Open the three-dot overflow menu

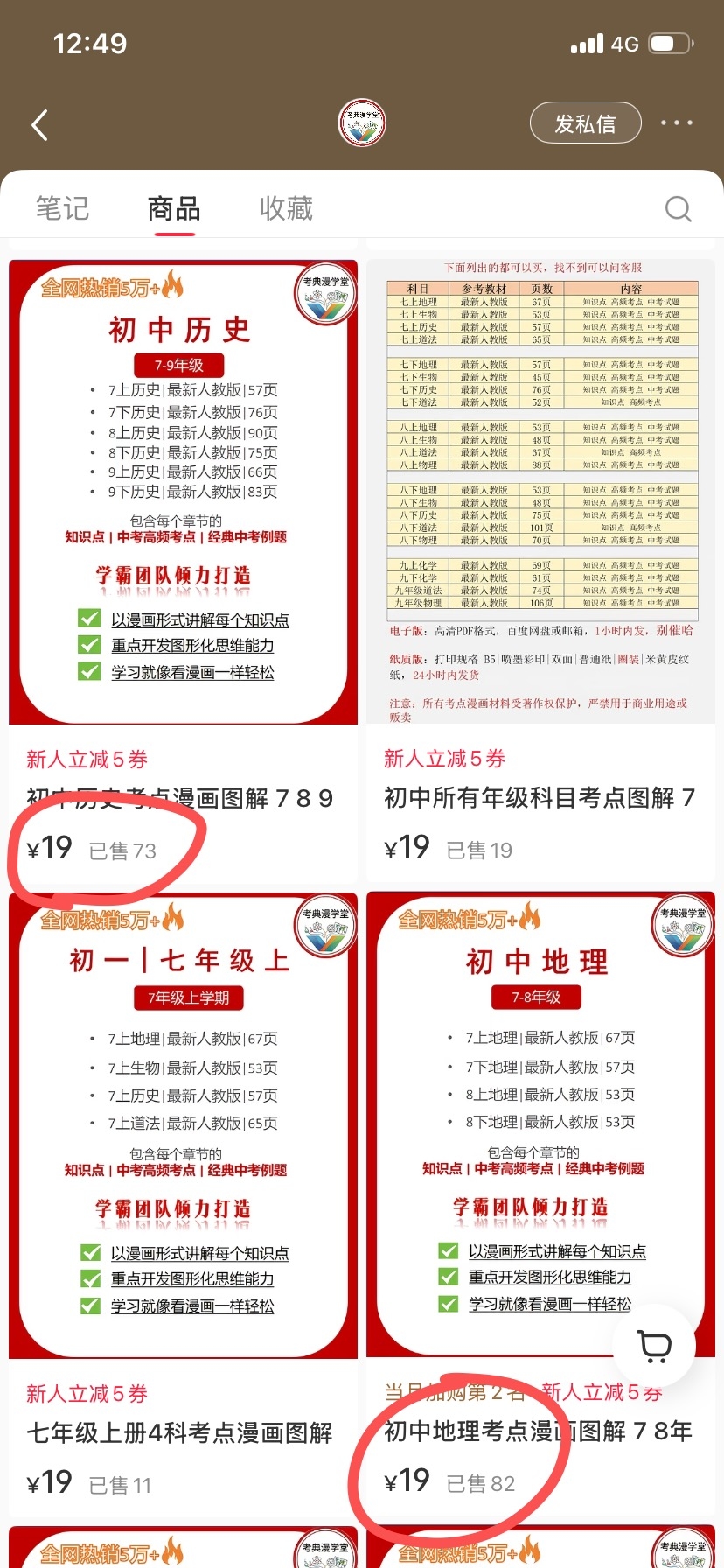[677, 123]
